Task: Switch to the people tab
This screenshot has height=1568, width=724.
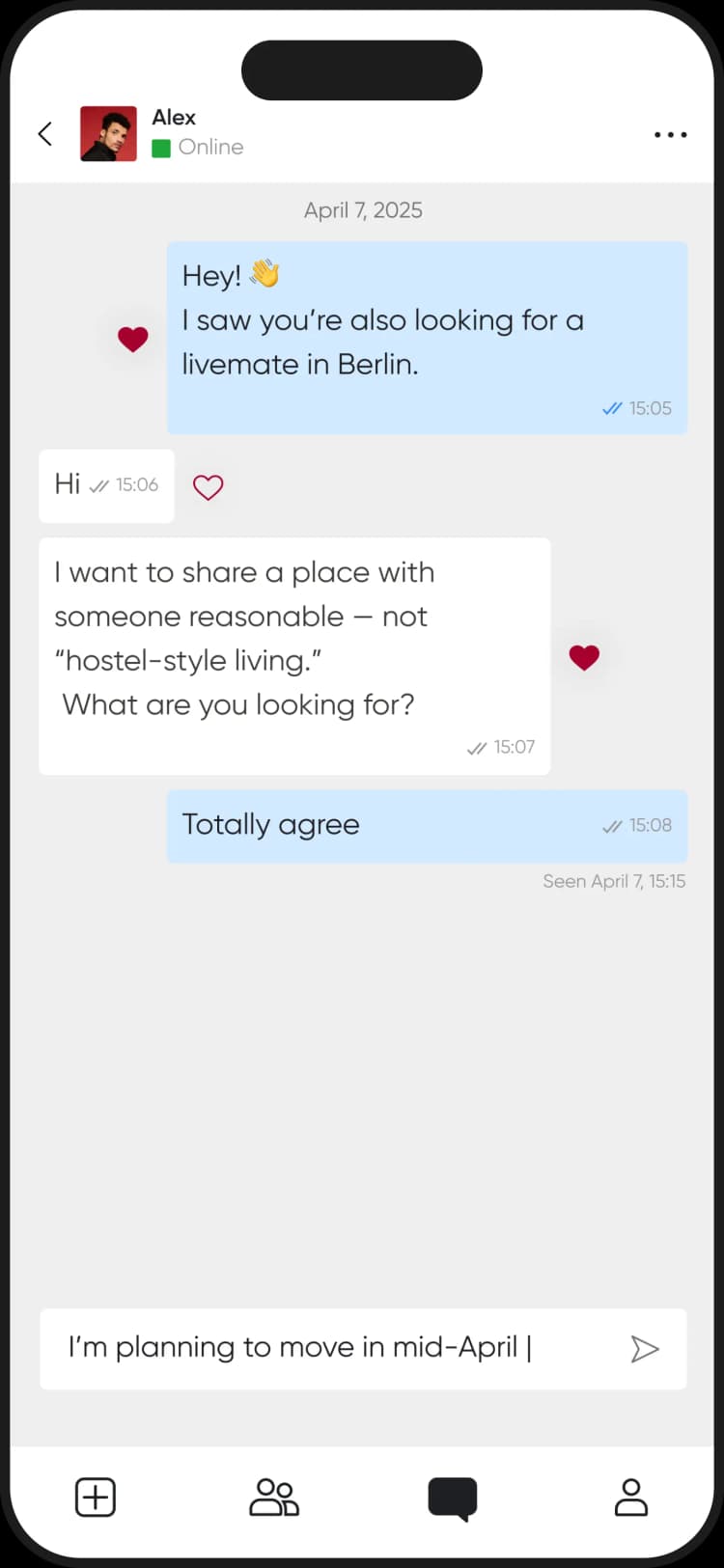Action: point(274,1498)
